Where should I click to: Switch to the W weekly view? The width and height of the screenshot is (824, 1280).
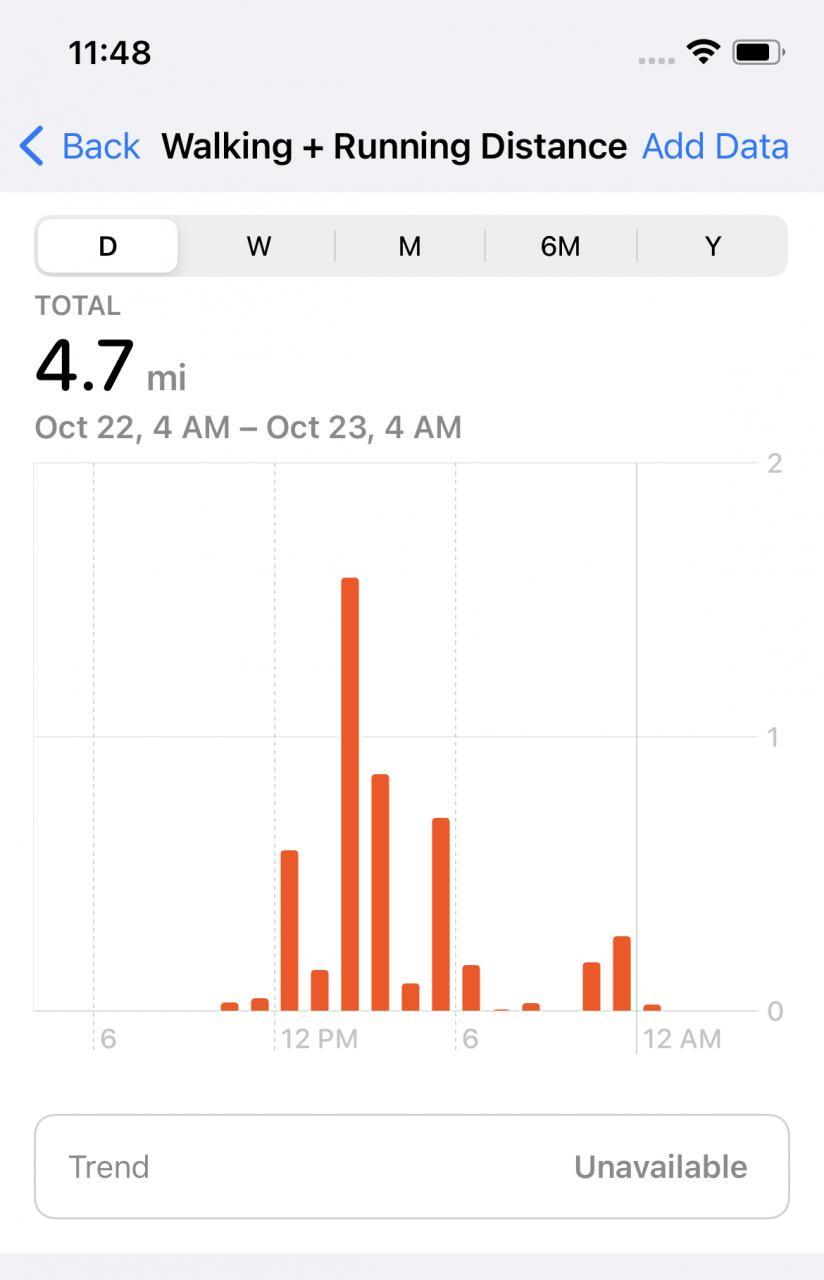point(258,246)
